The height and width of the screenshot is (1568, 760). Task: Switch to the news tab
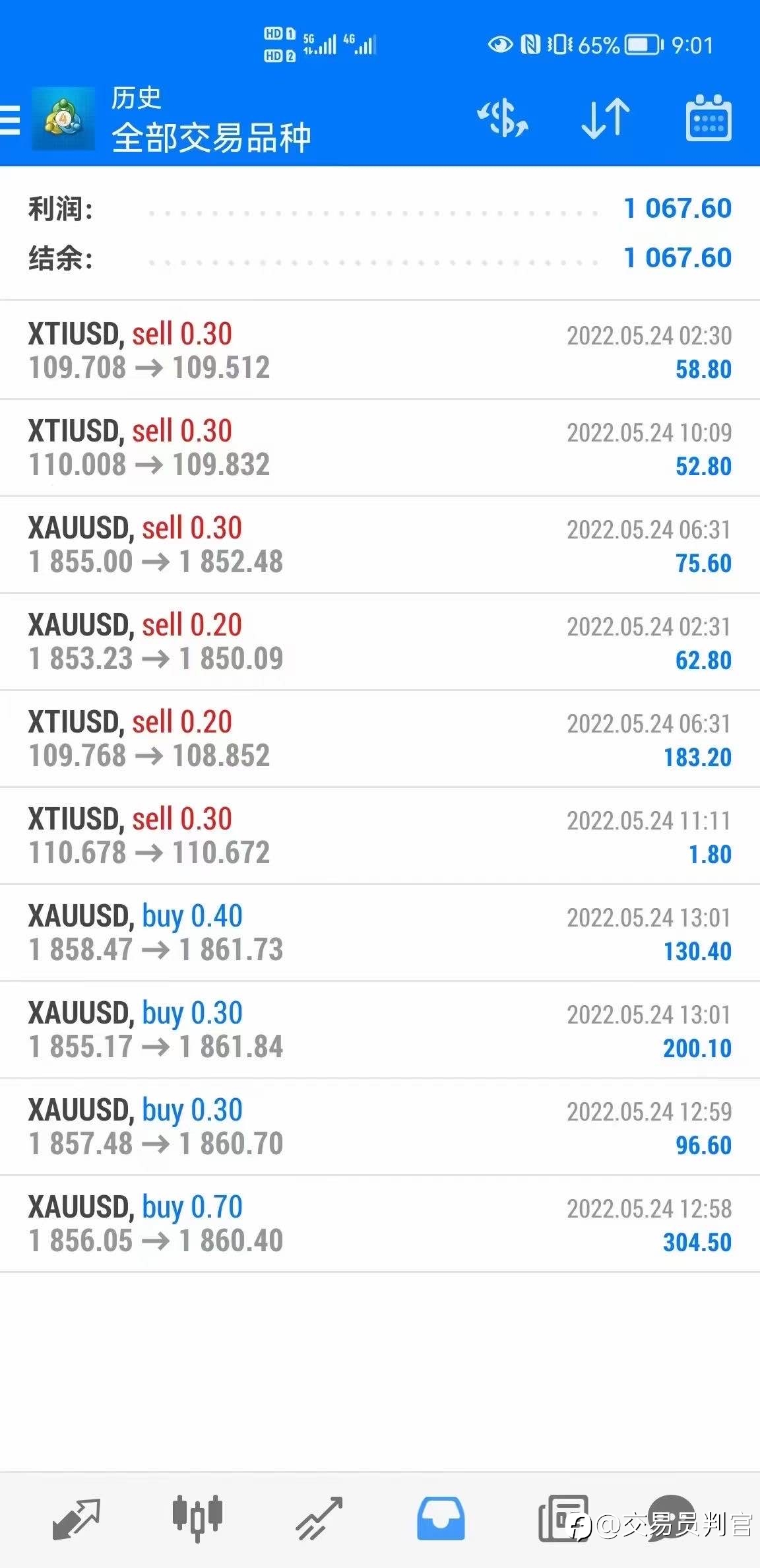click(x=563, y=1519)
